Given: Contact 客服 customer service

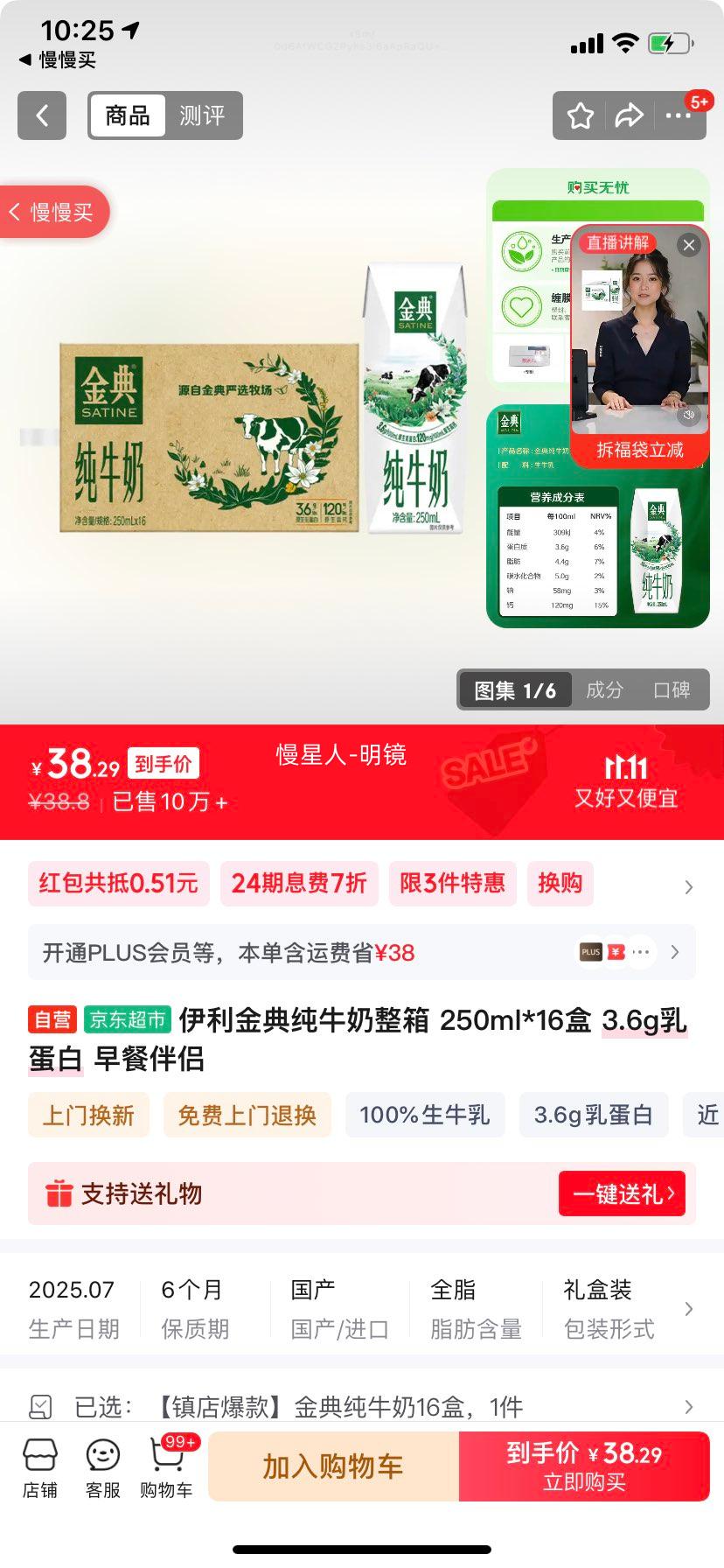Looking at the screenshot, I should pyautogui.click(x=103, y=1468).
